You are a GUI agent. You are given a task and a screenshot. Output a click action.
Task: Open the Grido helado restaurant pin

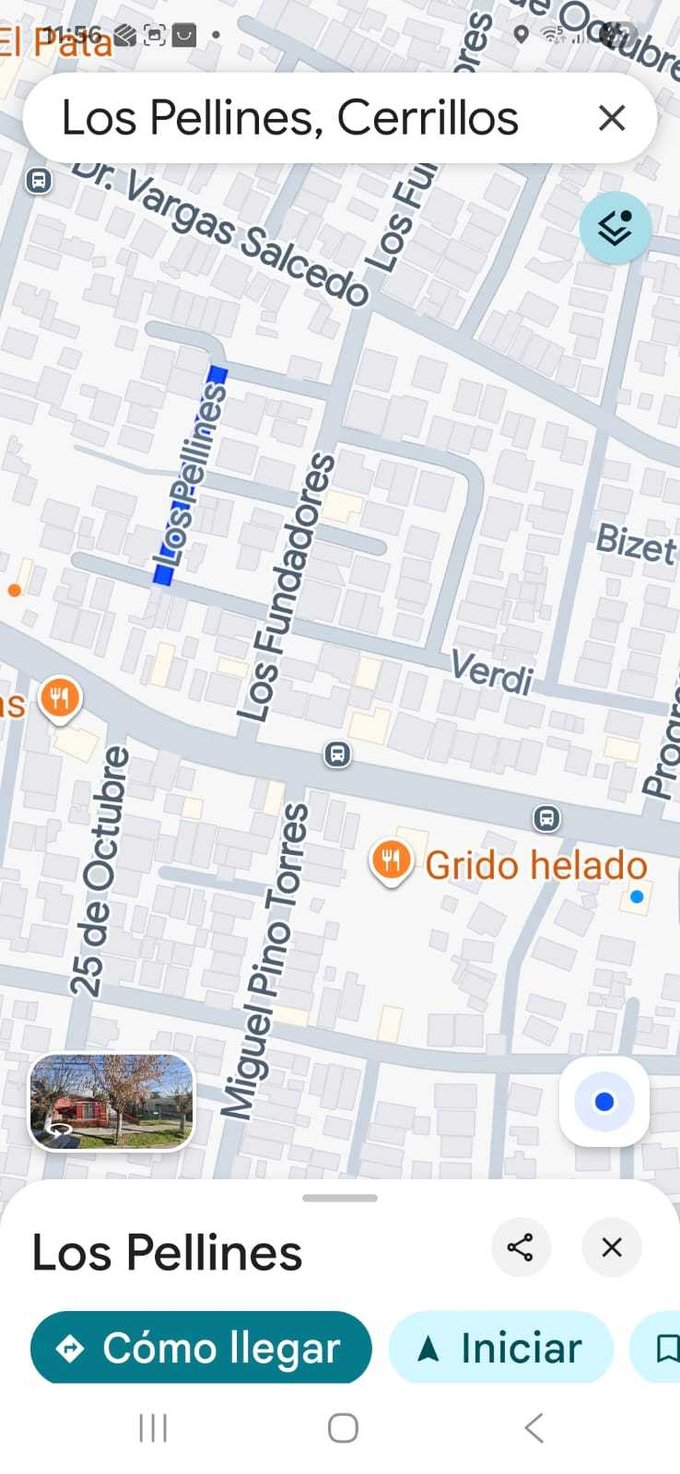pos(391,862)
